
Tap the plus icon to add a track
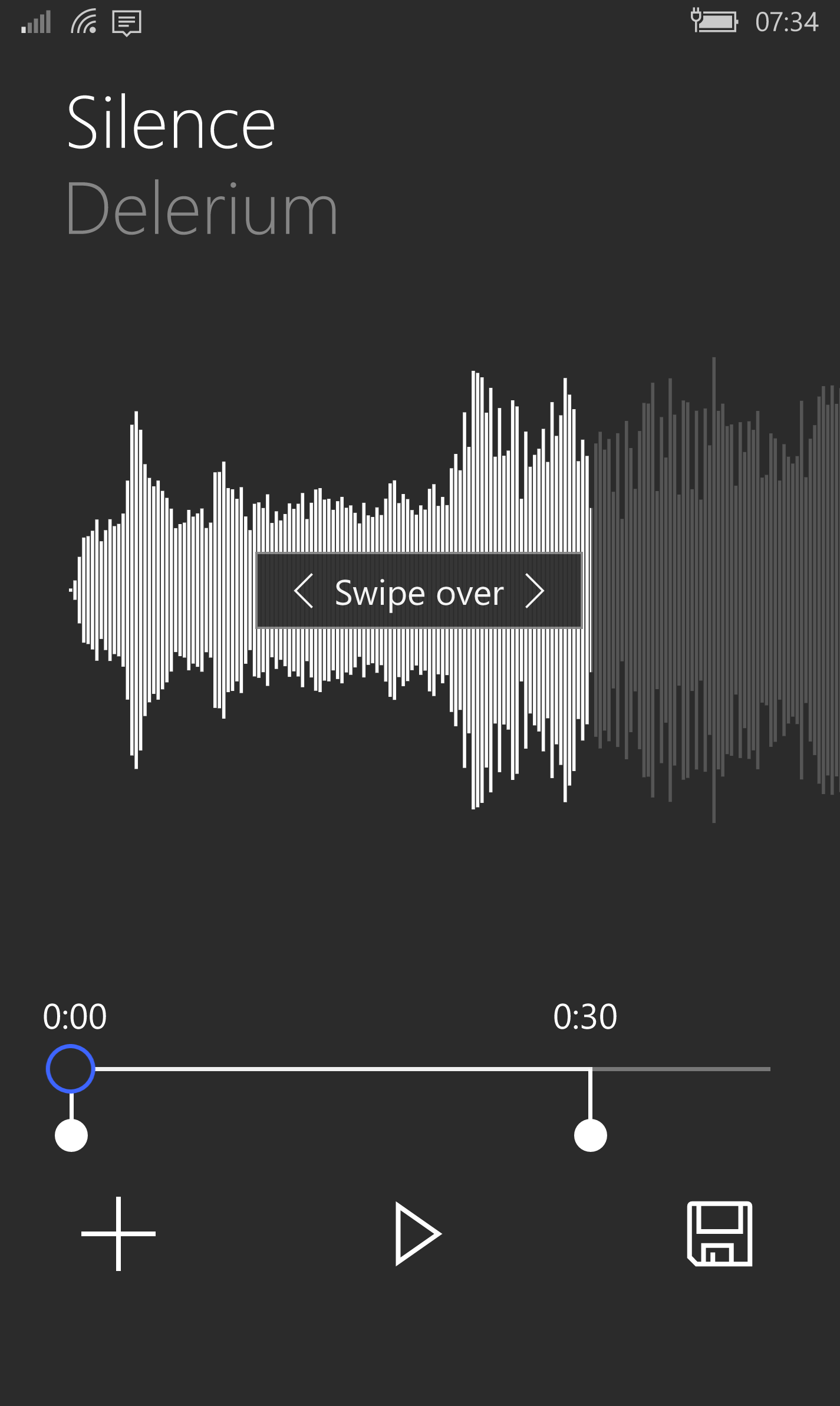[x=118, y=1233]
